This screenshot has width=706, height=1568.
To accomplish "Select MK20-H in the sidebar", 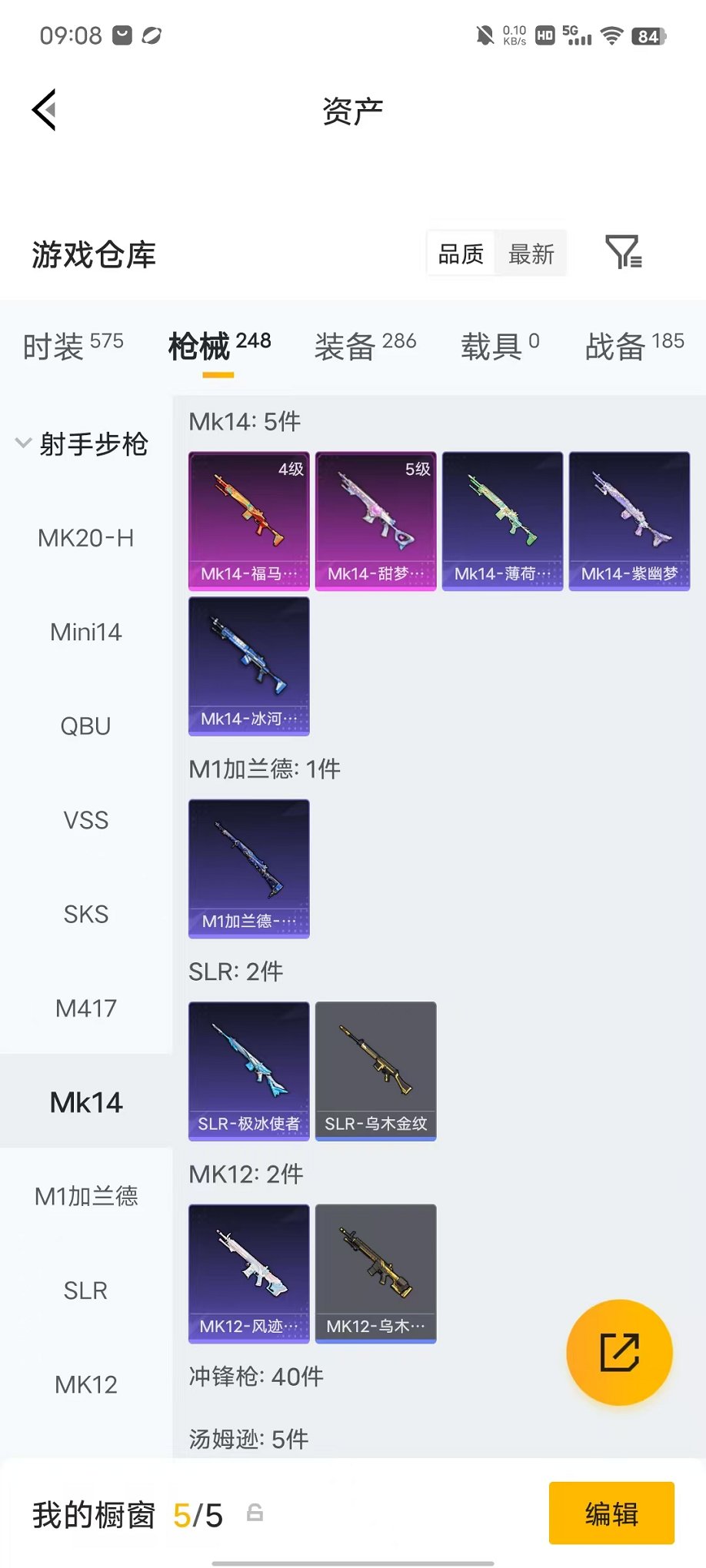I will (x=86, y=538).
